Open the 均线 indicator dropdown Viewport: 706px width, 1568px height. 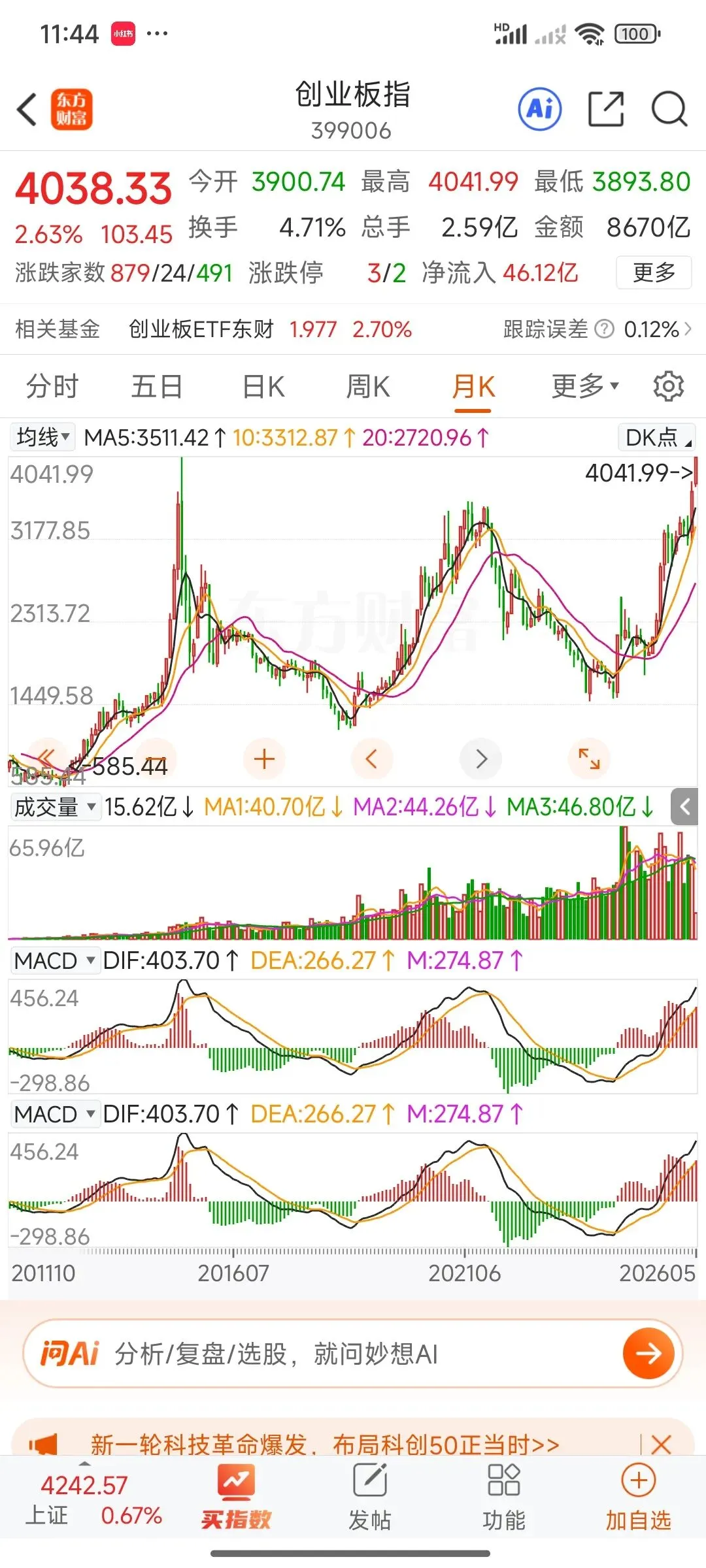(42, 437)
